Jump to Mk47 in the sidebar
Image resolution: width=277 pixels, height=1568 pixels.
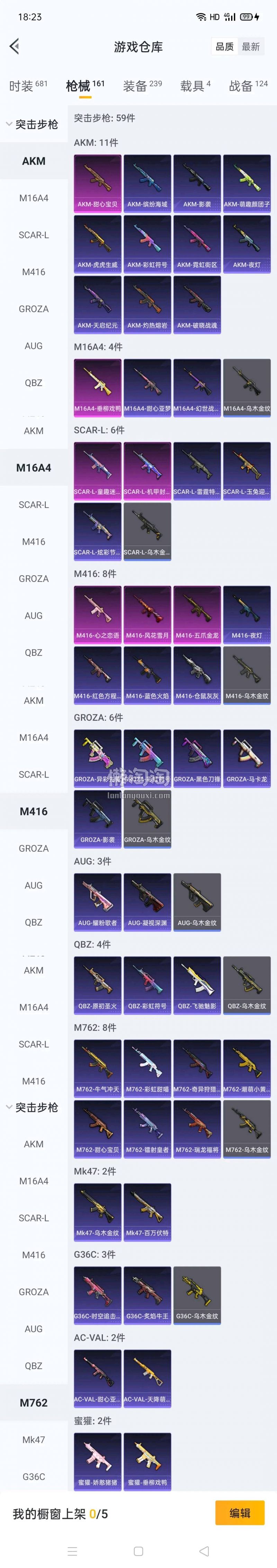34,1439
